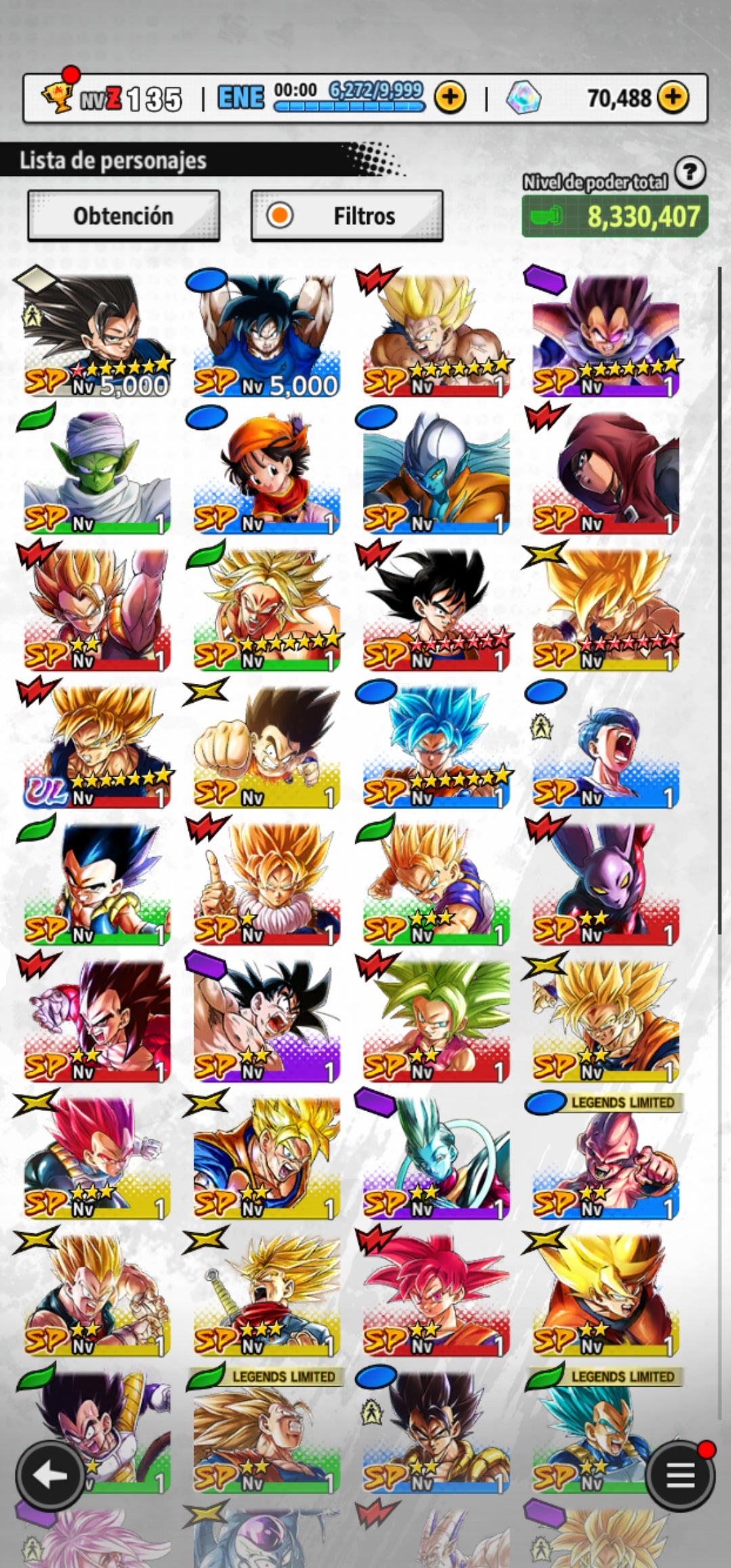
Task: Open the Obtención sort button
Action: 123,216
